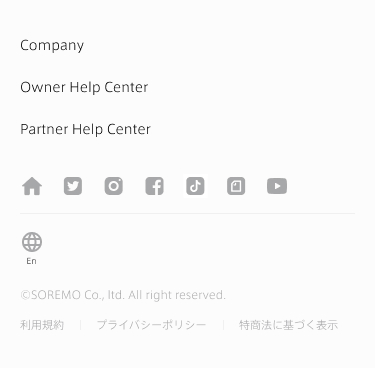Viewport: 375px width, 368px height.
Task: Visit the Instagram profile
Action: point(114,186)
